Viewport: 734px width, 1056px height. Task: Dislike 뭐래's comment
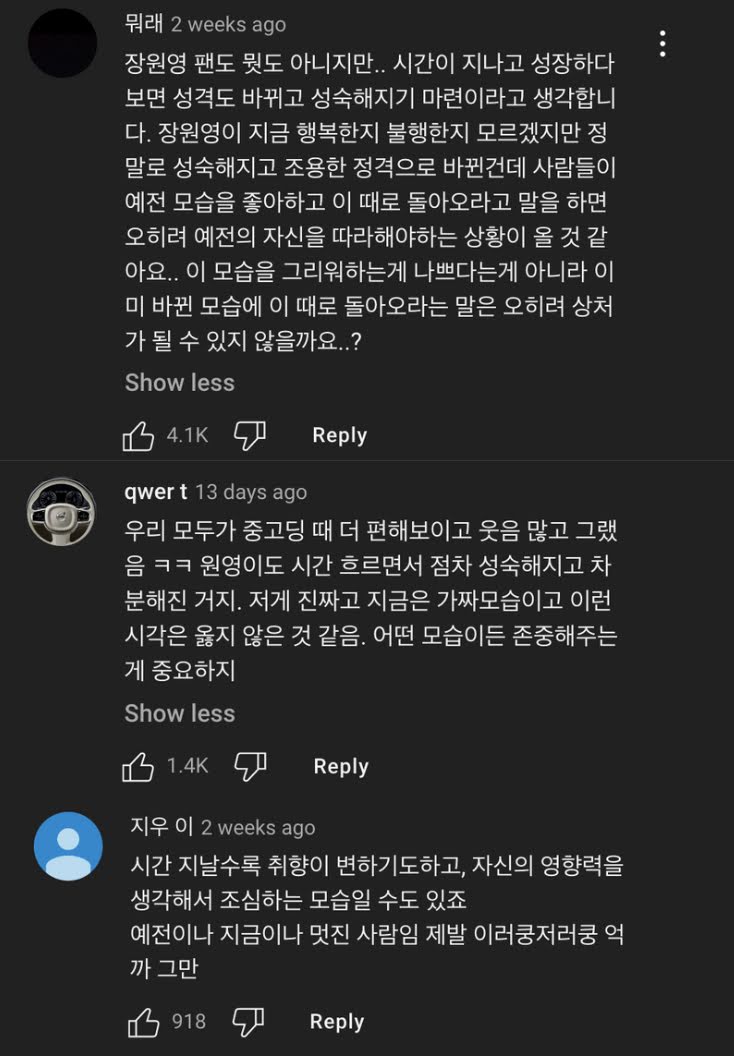(249, 435)
